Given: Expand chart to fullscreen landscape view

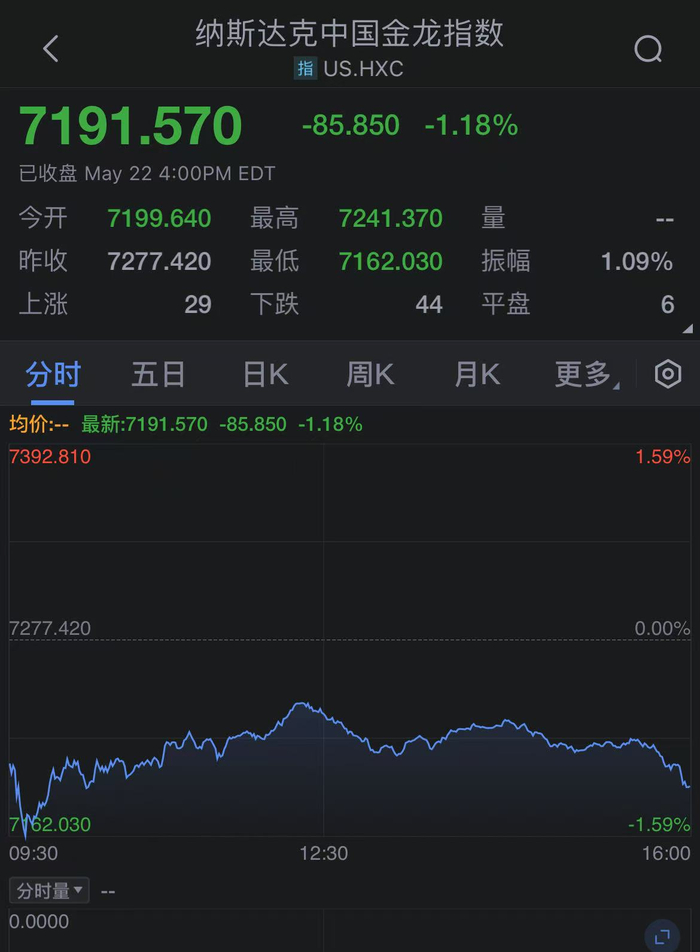Looking at the screenshot, I should 661,936.
